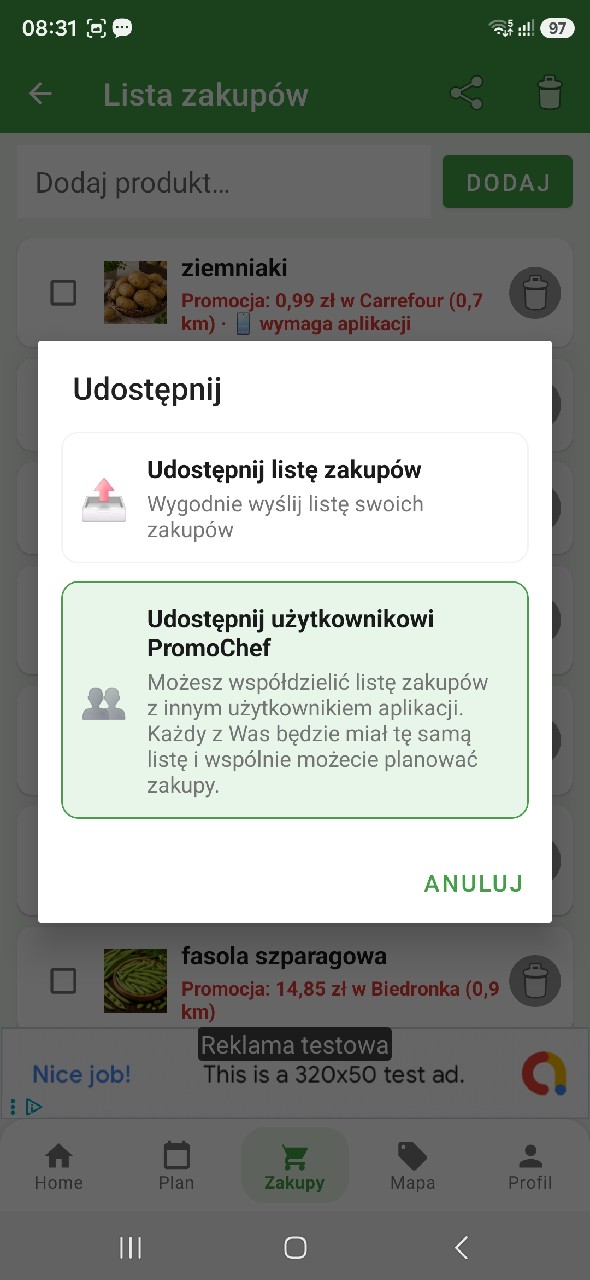Select Udostępnij listę zakupów option
The width and height of the screenshot is (590, 1280).
[295, 498]
